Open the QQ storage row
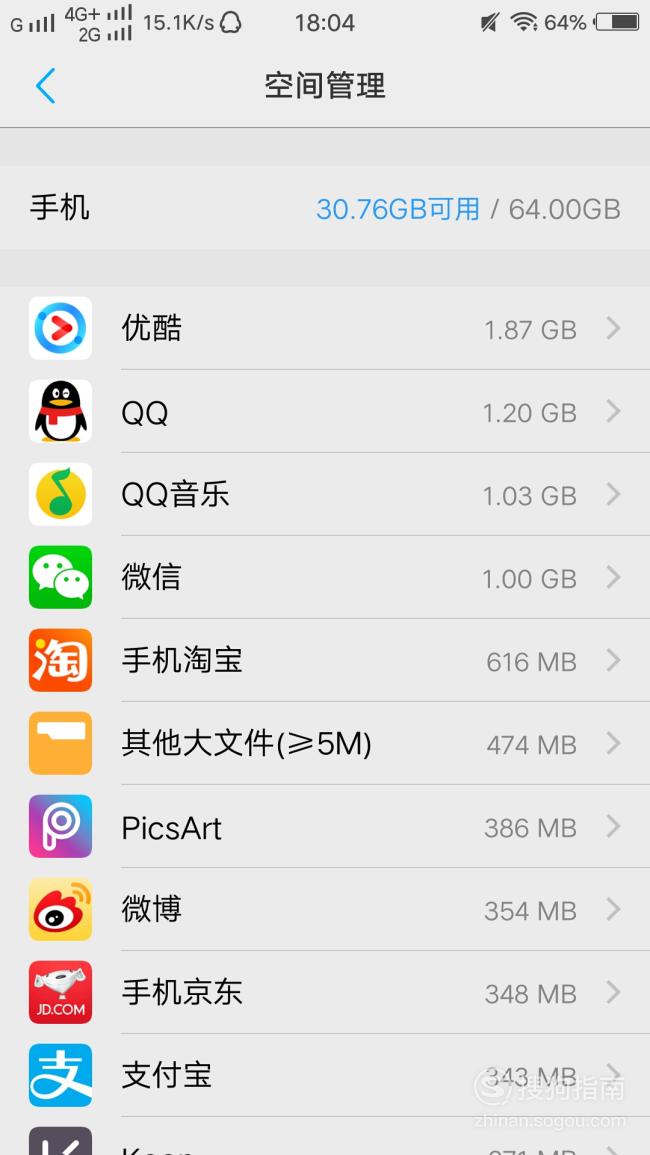Screen dimensions: 650x1155 click(325, 411)
